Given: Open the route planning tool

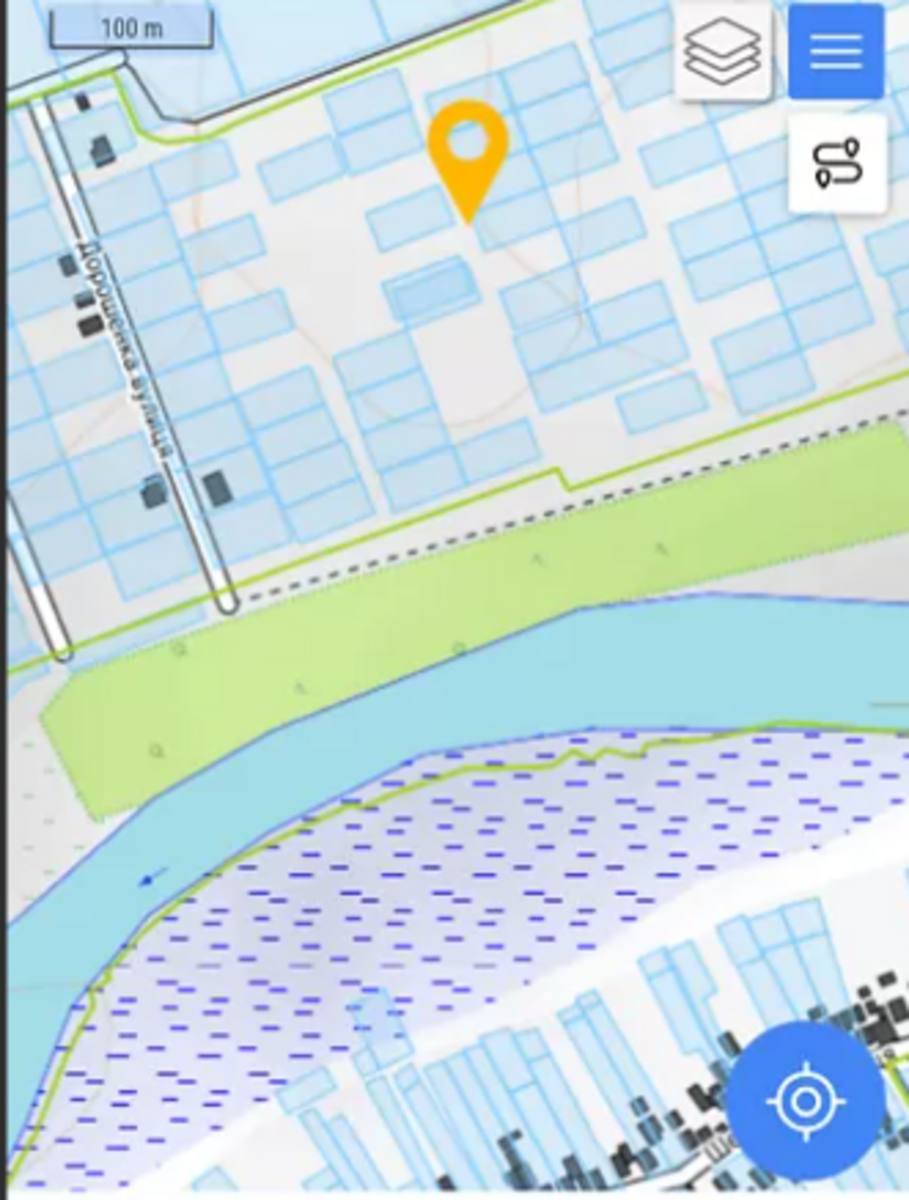Looking at the screenshot, I should [x=837, y=164].
